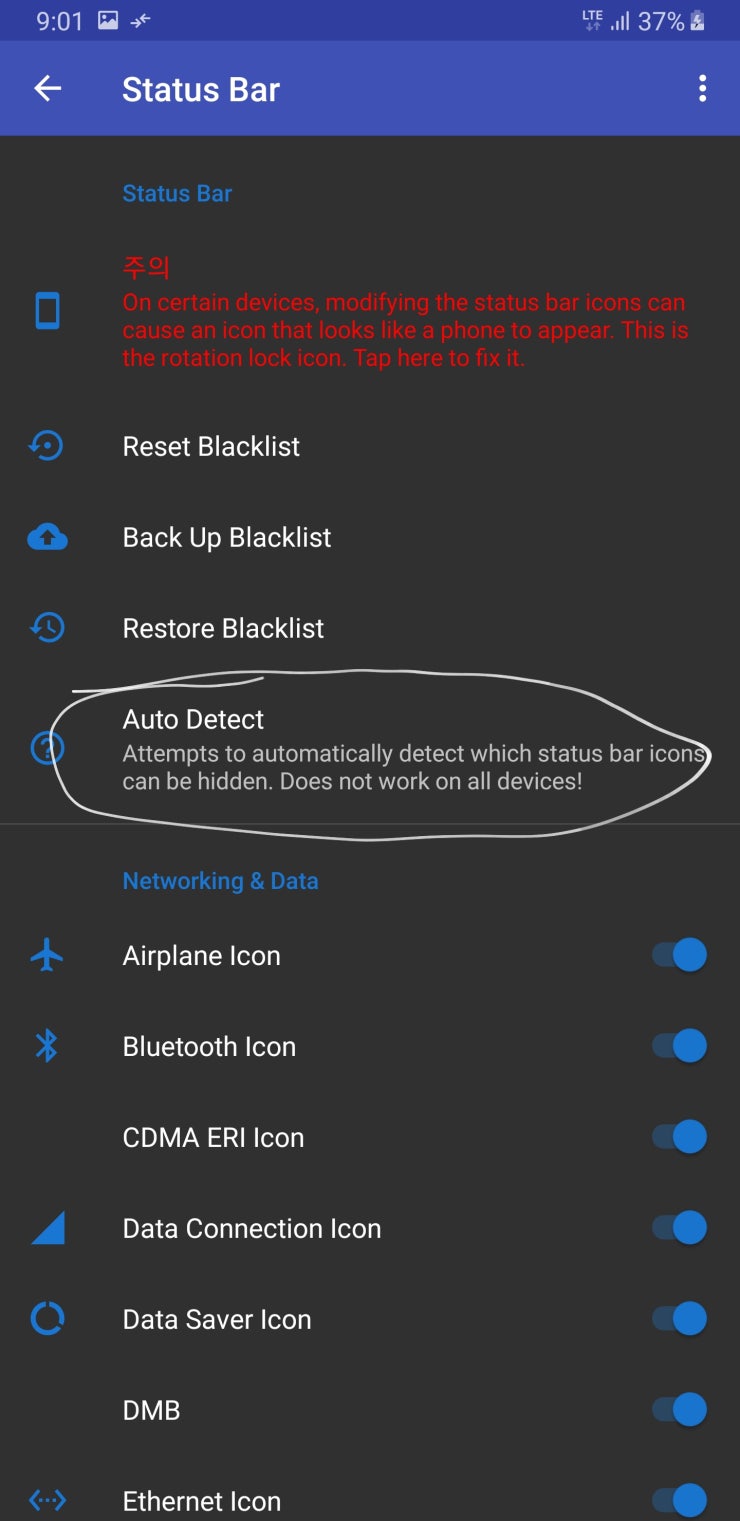Turn off the CDMA ERI Icon
Screen dimensions: 740x1521
pyautogui.click(x=680, y=1137)
